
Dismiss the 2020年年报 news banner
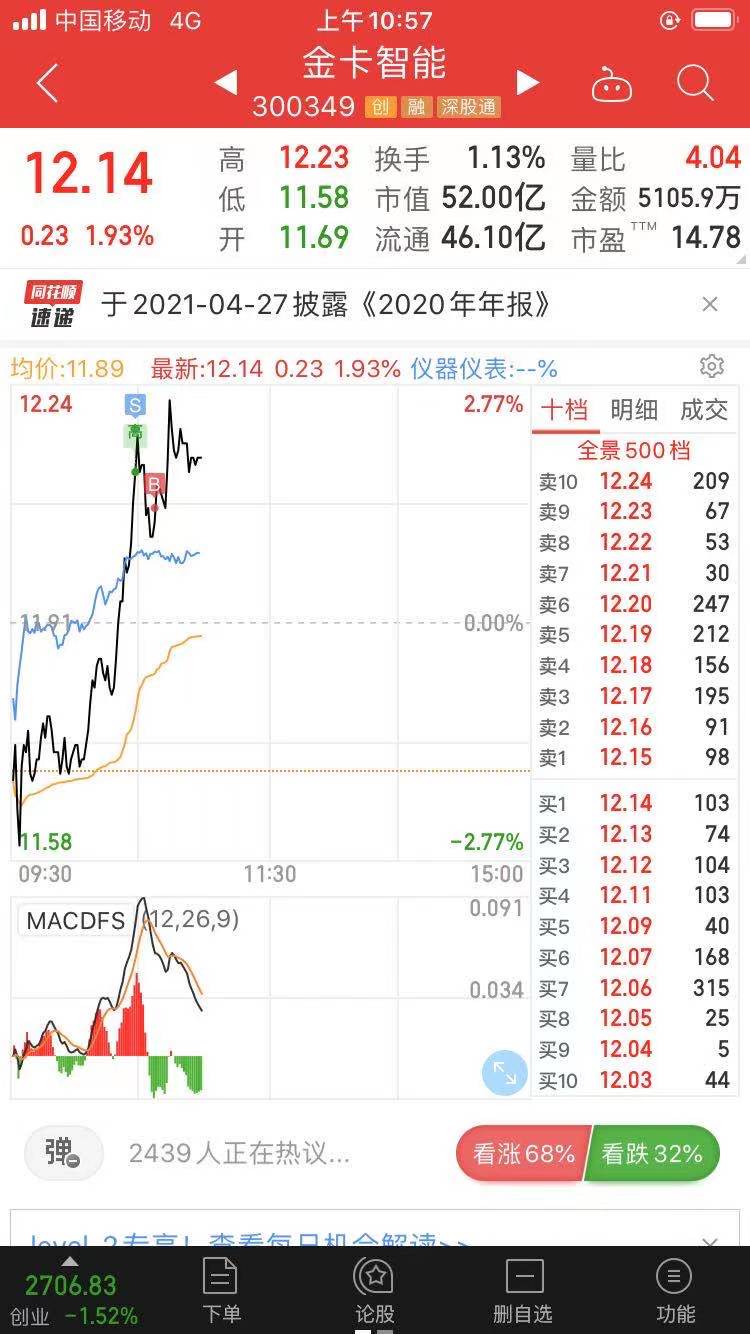[710, 304]
